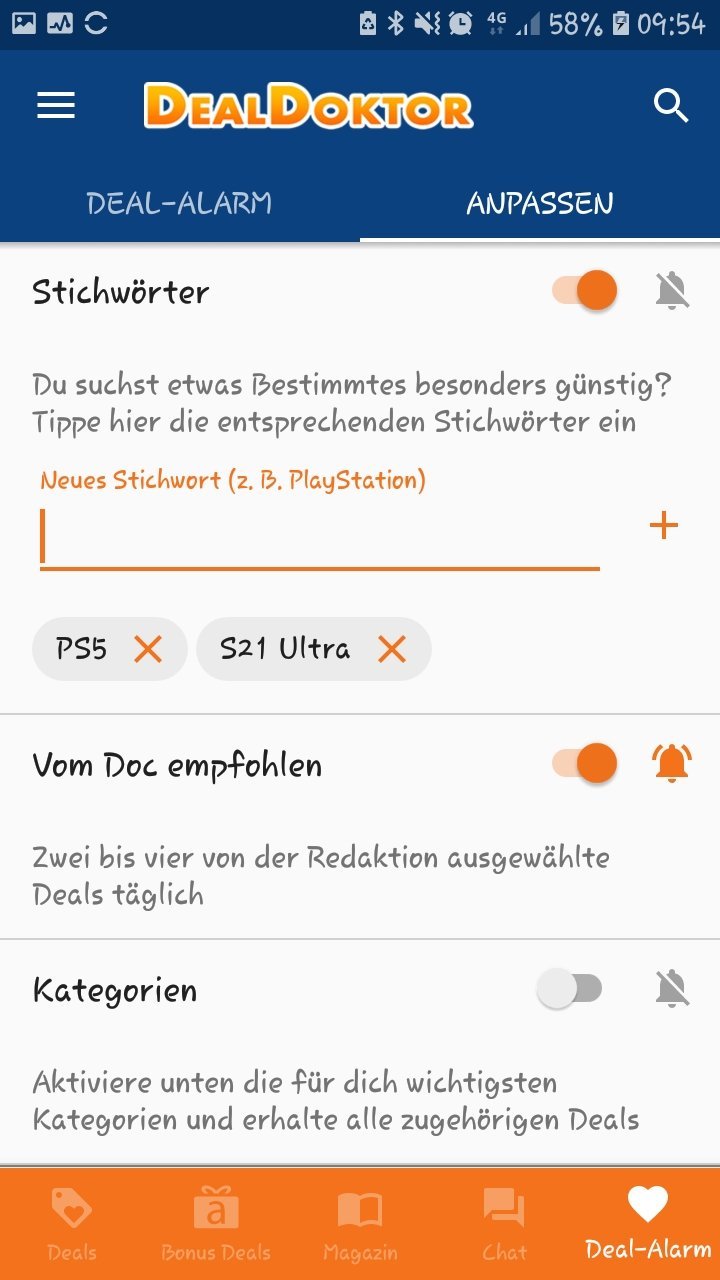Enable notifications bell for Stichwörter

pyautogui.click(x=672, y=291)
